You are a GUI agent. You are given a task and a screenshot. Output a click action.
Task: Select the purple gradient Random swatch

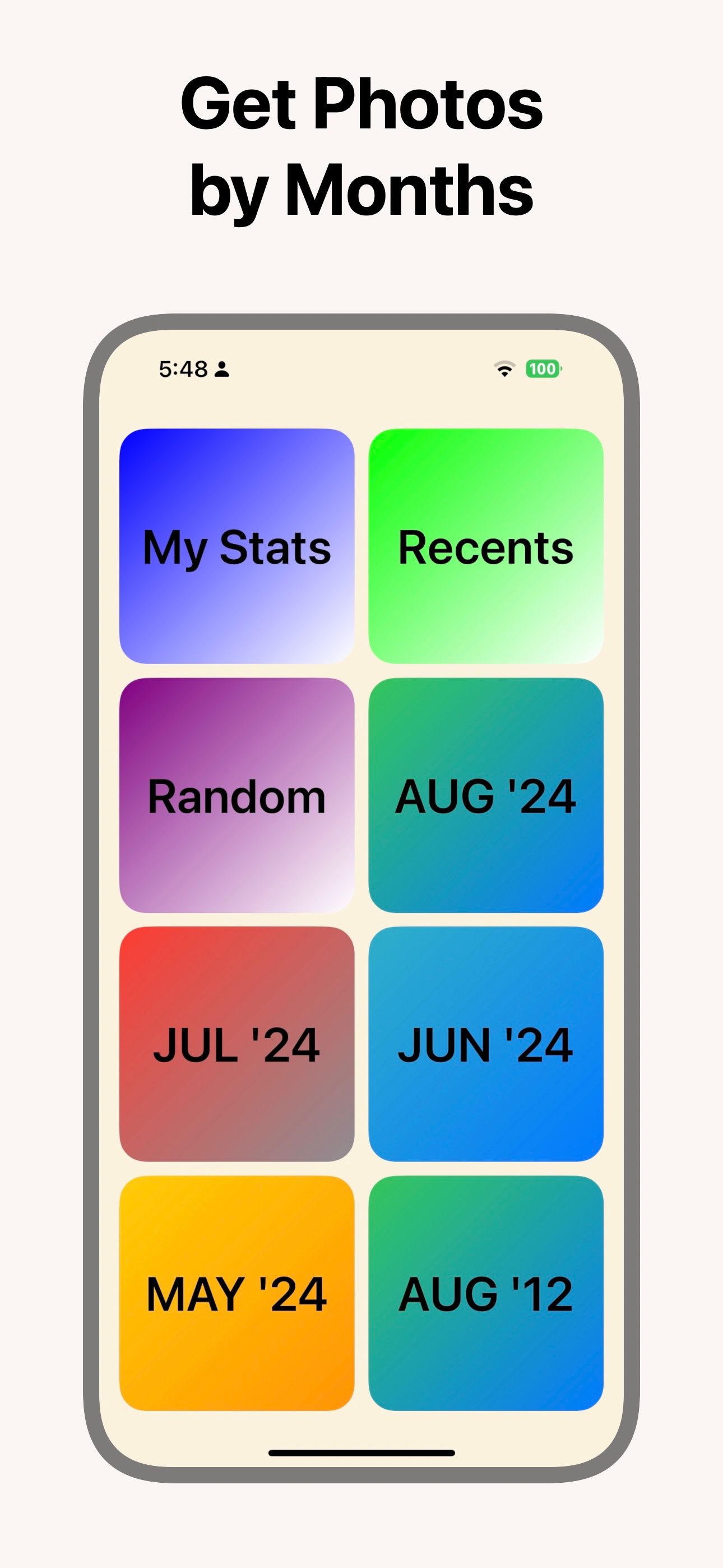pyautogui.click(x=237, y=796)
